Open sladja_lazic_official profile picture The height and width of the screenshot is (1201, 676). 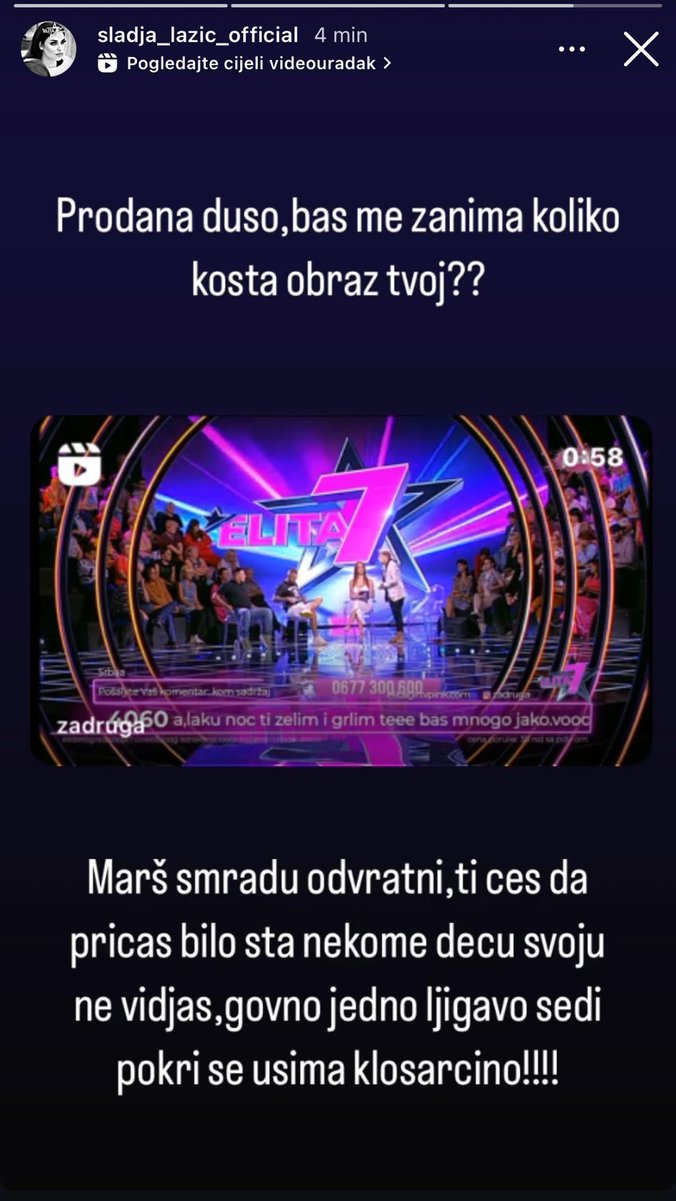48,48
